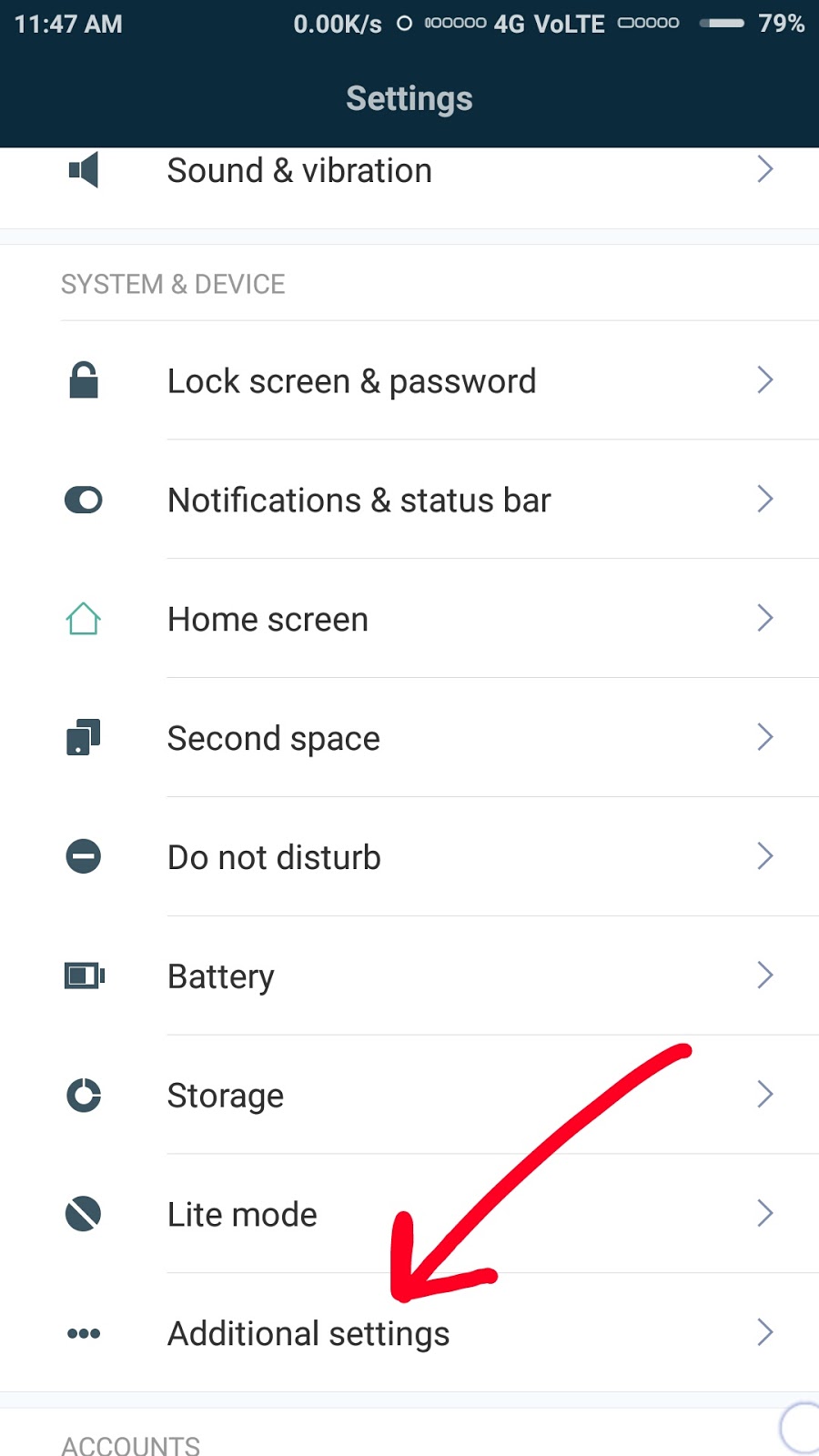819x1456 pixels.
Task: Tap the Sound & vibration speaker icon
Action: point(83,169)
